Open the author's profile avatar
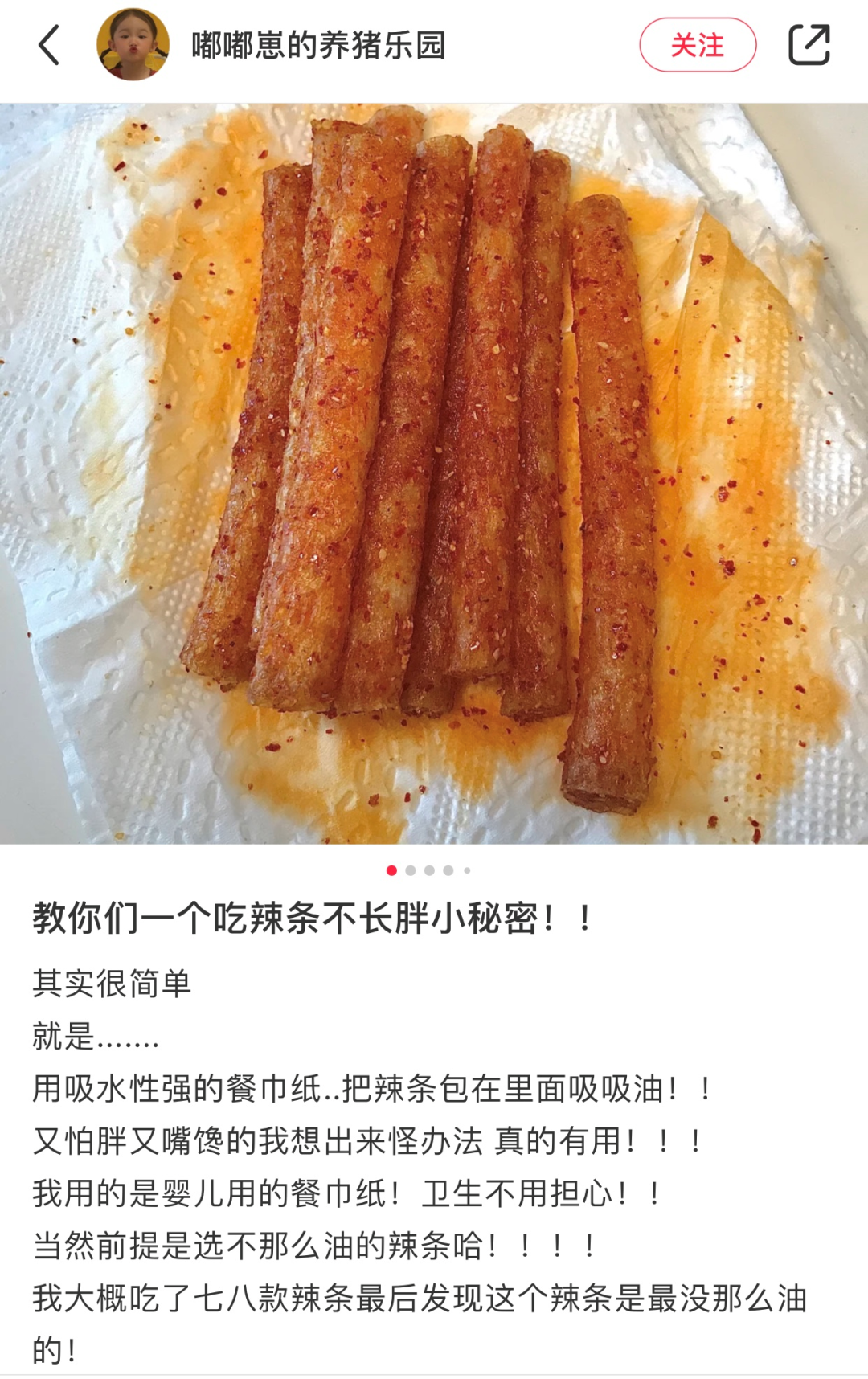The height and width of the screenshot is (1379, 868). [x=133, y=45]
